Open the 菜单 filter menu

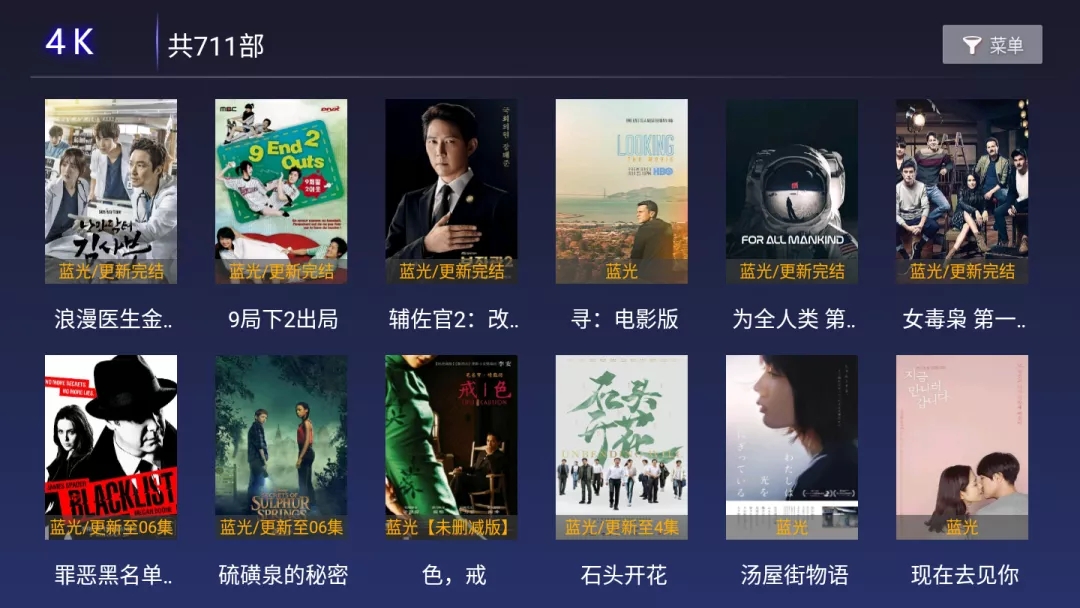point(992,45)
